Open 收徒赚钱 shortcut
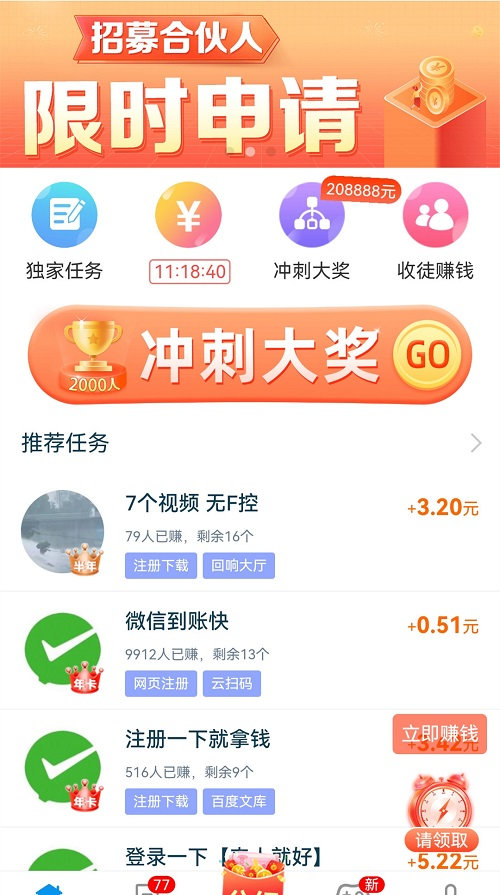Viewport: 500px width, 895px height. pyautogui.click(x=435, y=232)
